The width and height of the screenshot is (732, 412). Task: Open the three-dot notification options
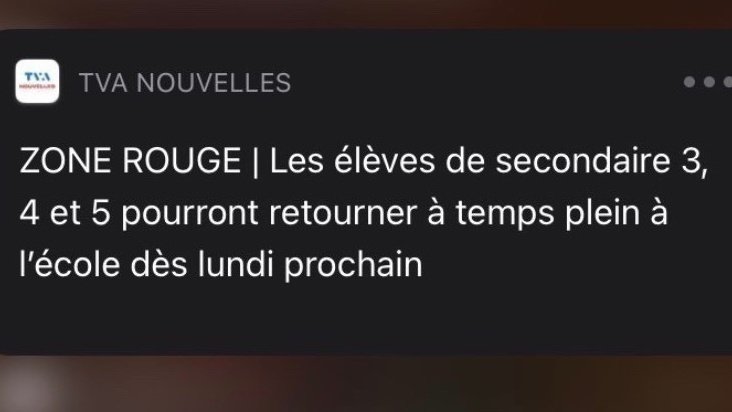coord(708,82)
